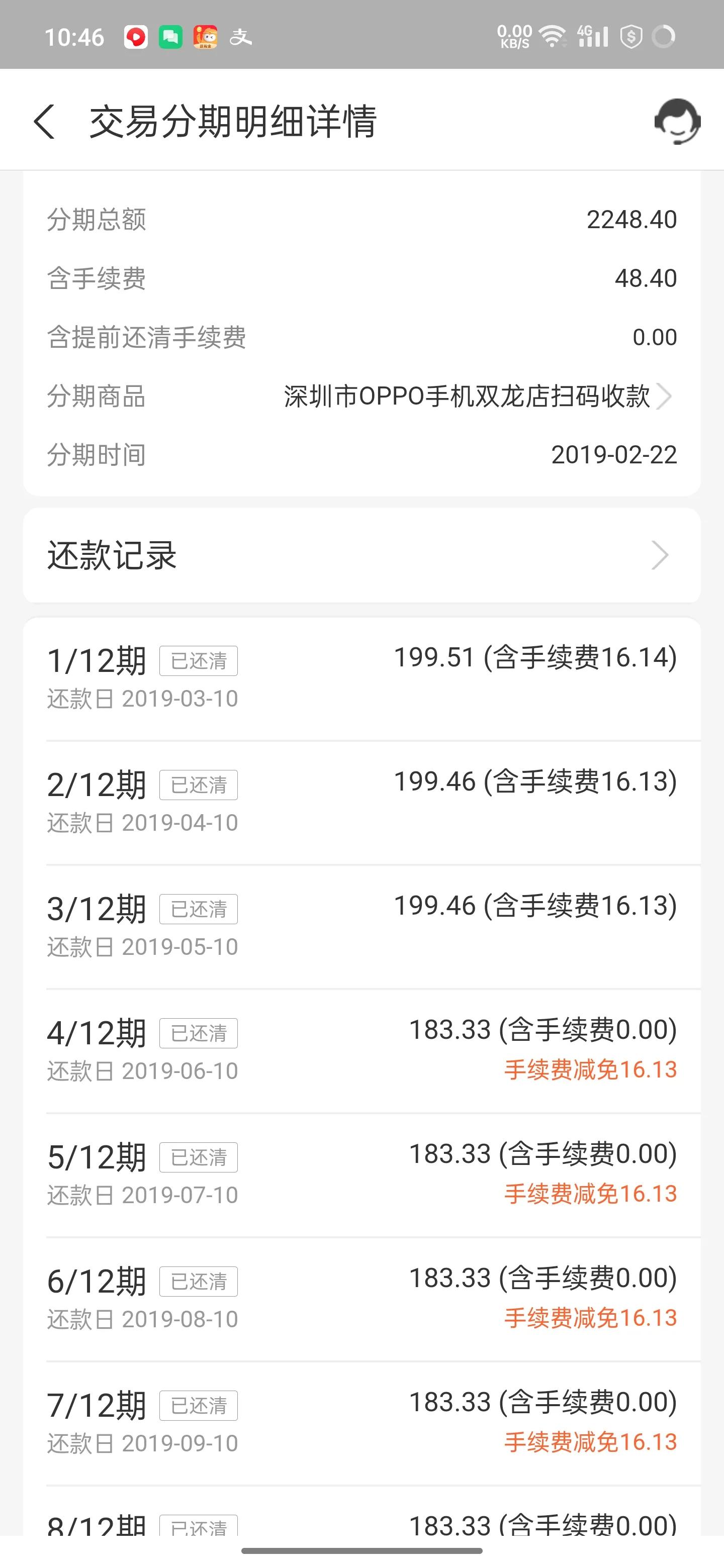The height and width of the screenshot is (1568, 724).
Task: Select the 分期时间 2019-02-22 row
Action: pyautogui.click(x=361, y=455)
